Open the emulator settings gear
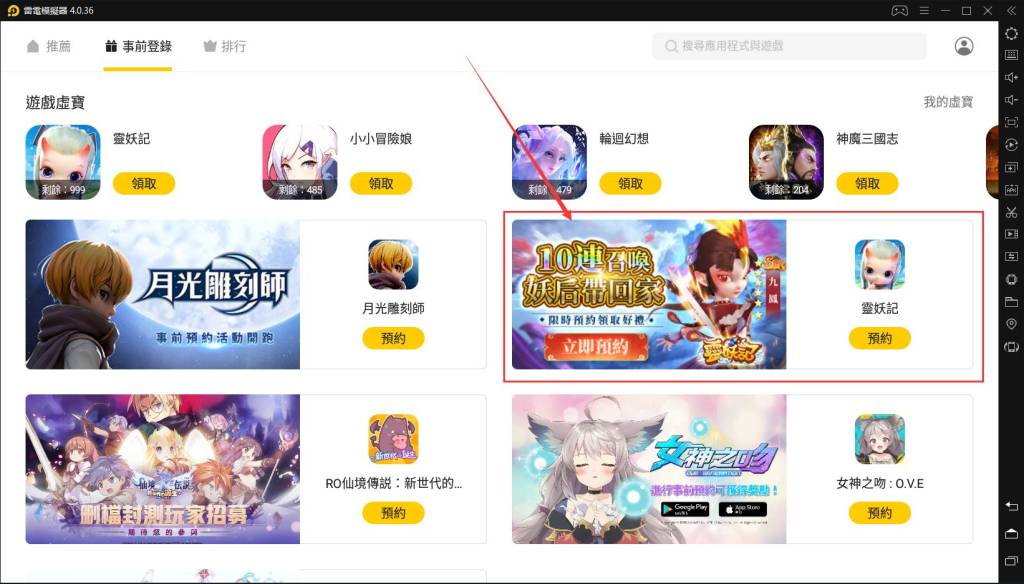The image size is (1024, 584). (x=1011, y=33)
